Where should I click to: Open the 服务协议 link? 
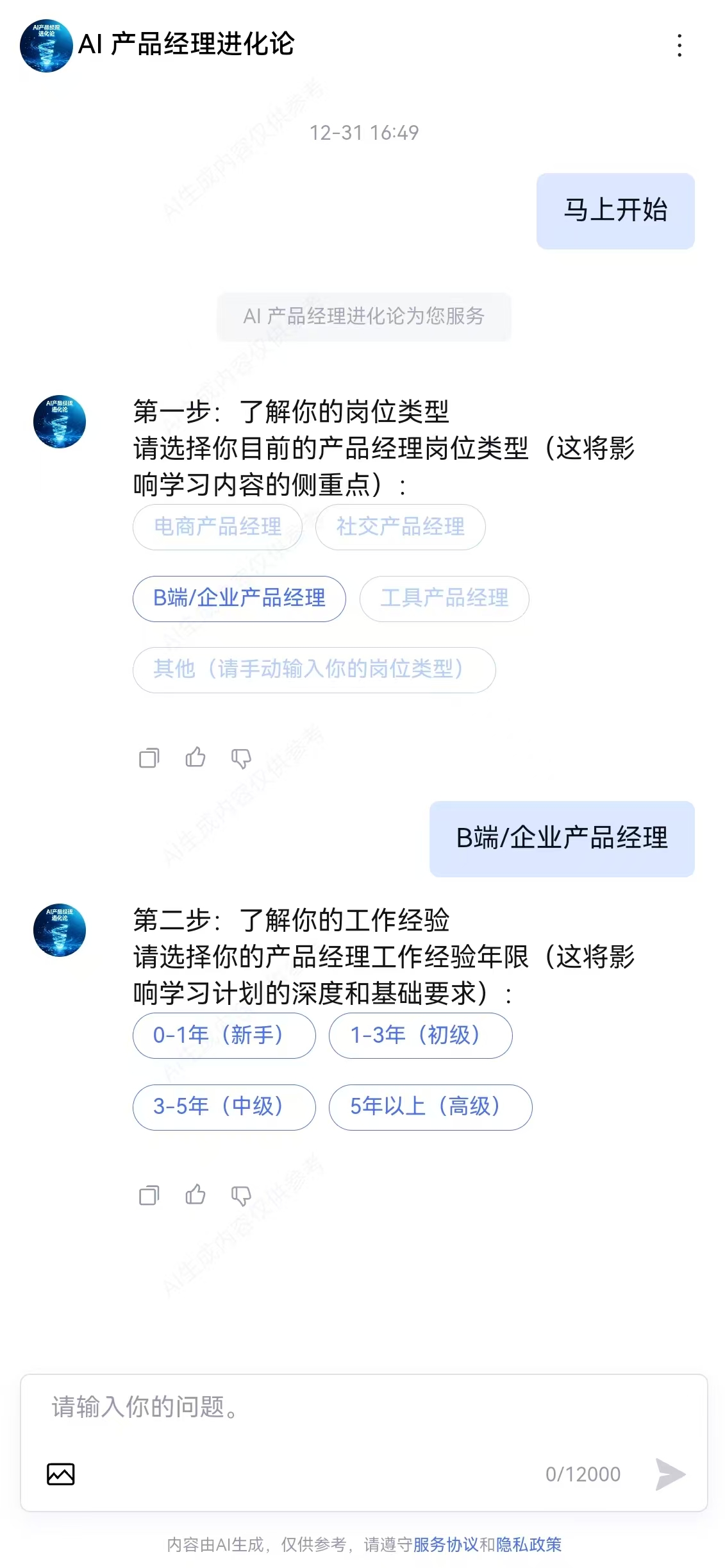coord(446,1544)
